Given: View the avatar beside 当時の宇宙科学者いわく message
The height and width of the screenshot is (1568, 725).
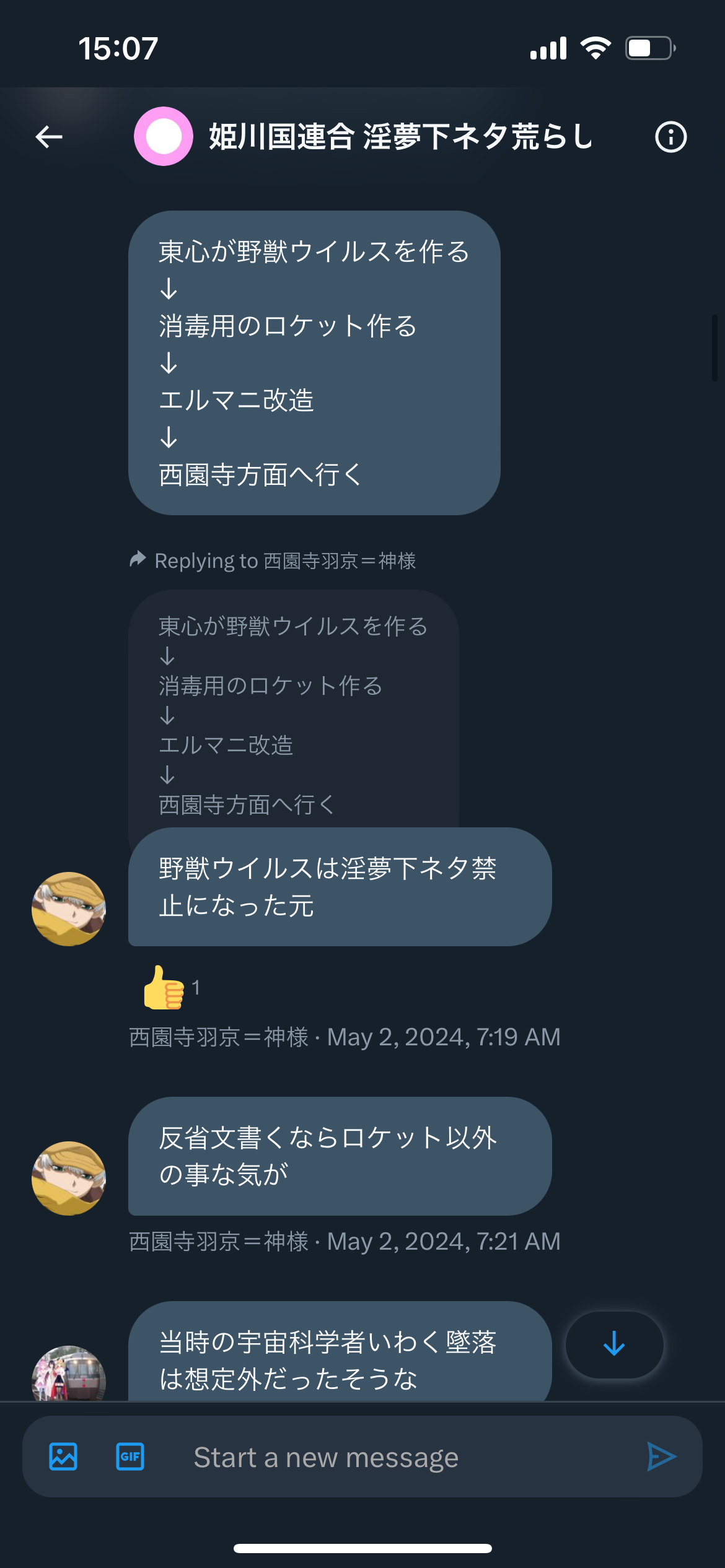Looking at the screenshot, I should coord(69,1373).
